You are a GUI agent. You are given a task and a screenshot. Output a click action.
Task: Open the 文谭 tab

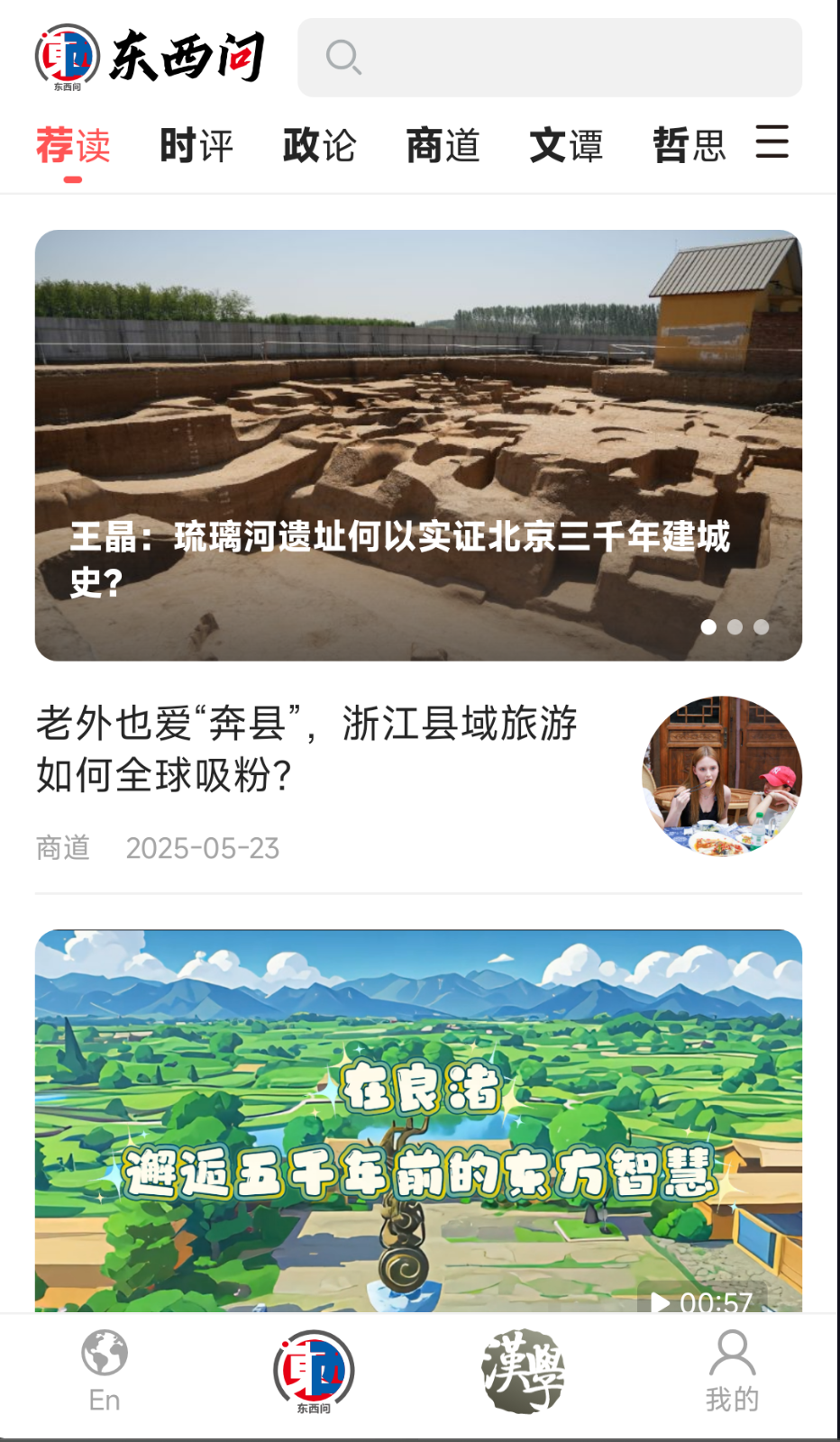pos(566,146)
